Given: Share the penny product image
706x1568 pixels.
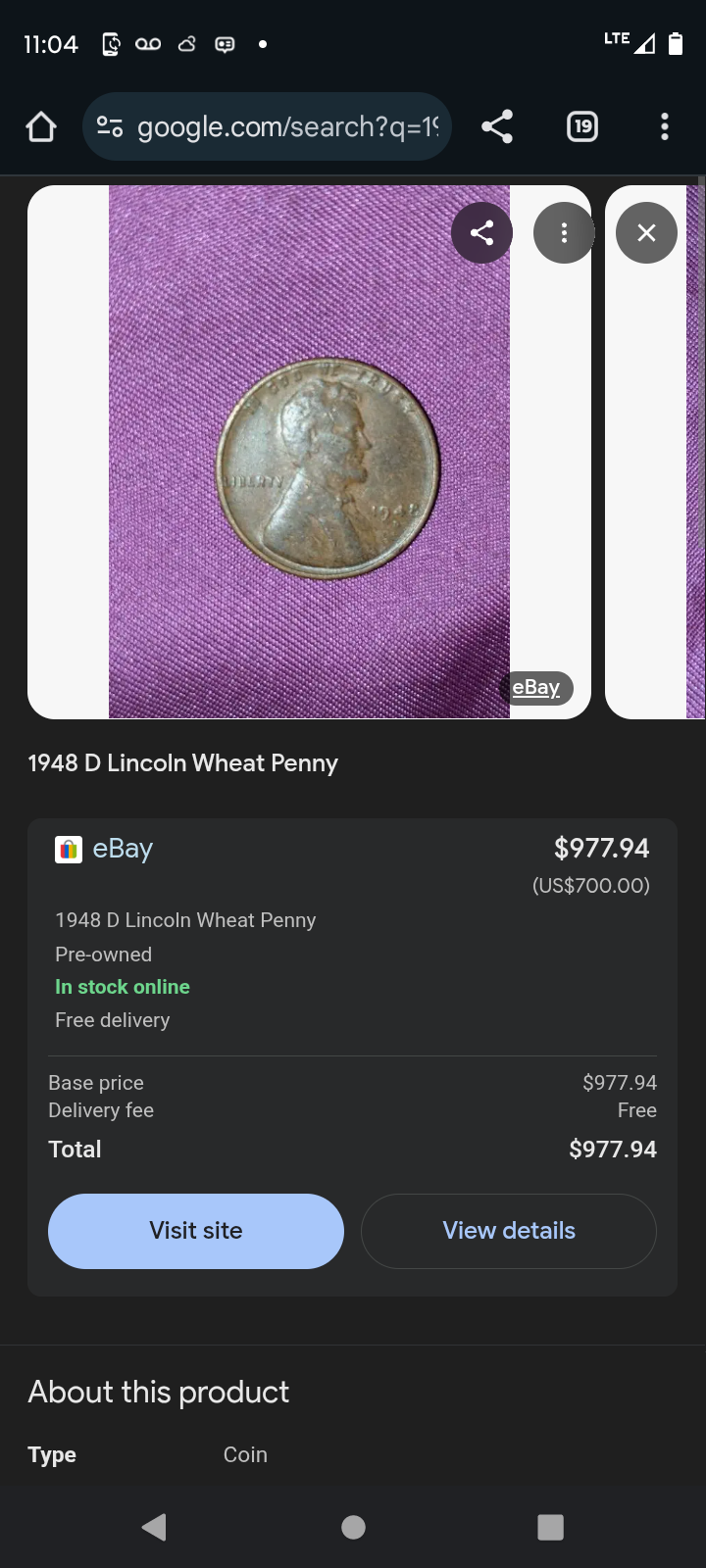Looking at the screenshot, I should tap(481, 232).
